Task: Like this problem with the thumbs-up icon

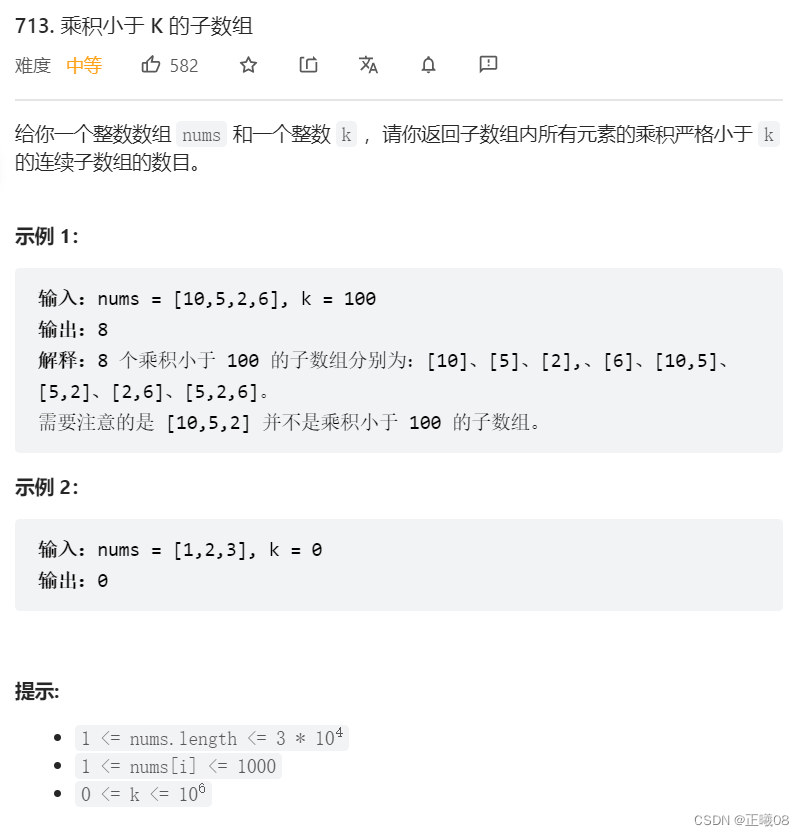Action: pos(152,65)
